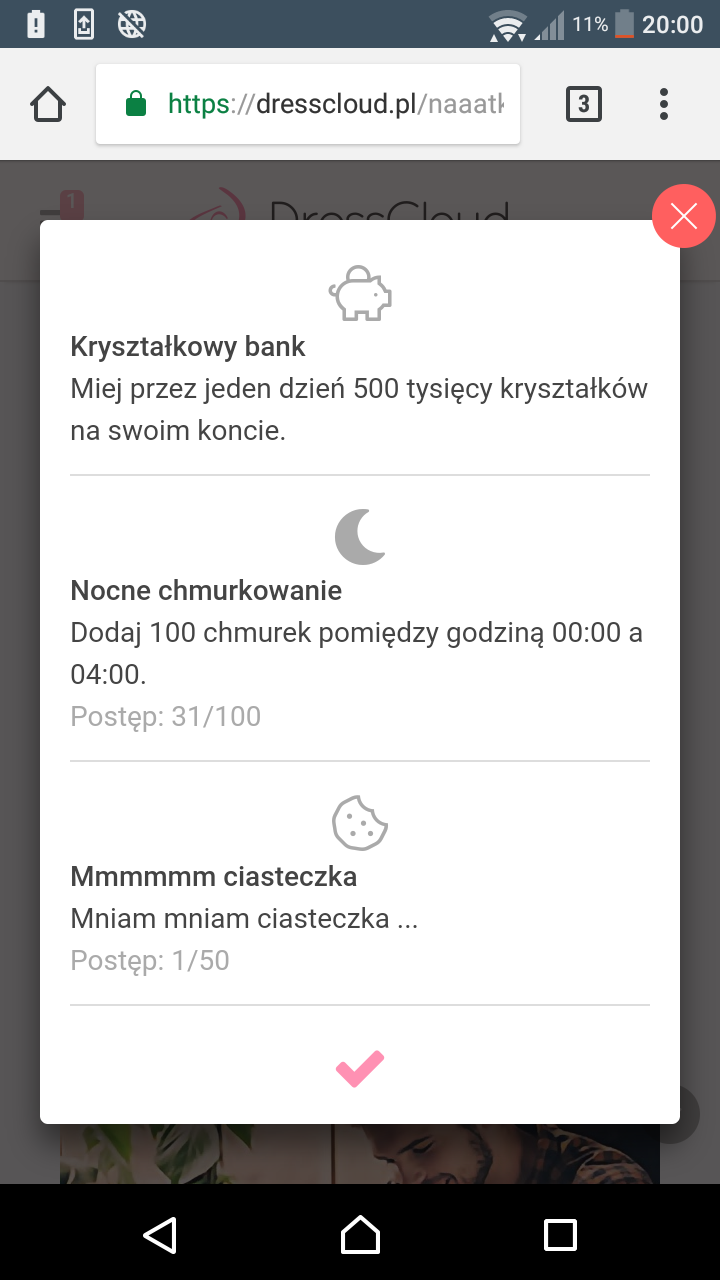Screen dimensions: 720x1280
Task: Select the crescent moon icon above Nocne chmurkowanie
Action: coord(359,536)
